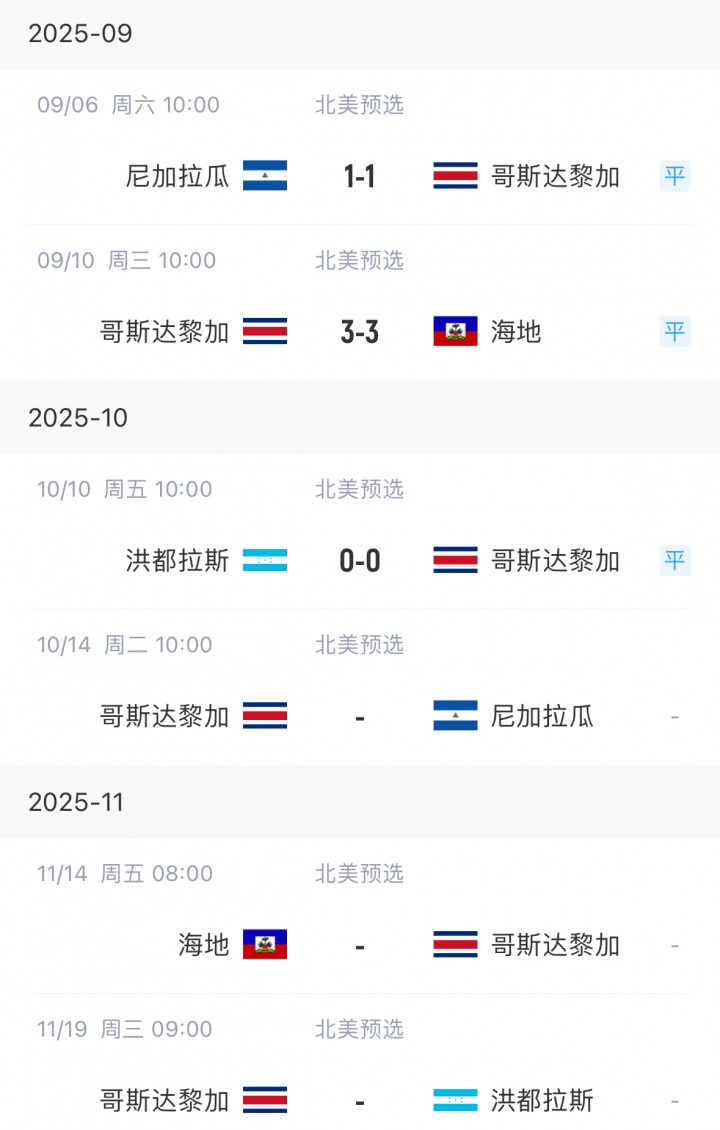Click the Haiti flag in the 11/14 fixture
The image size is (720, 1130).
coord(265,945)
